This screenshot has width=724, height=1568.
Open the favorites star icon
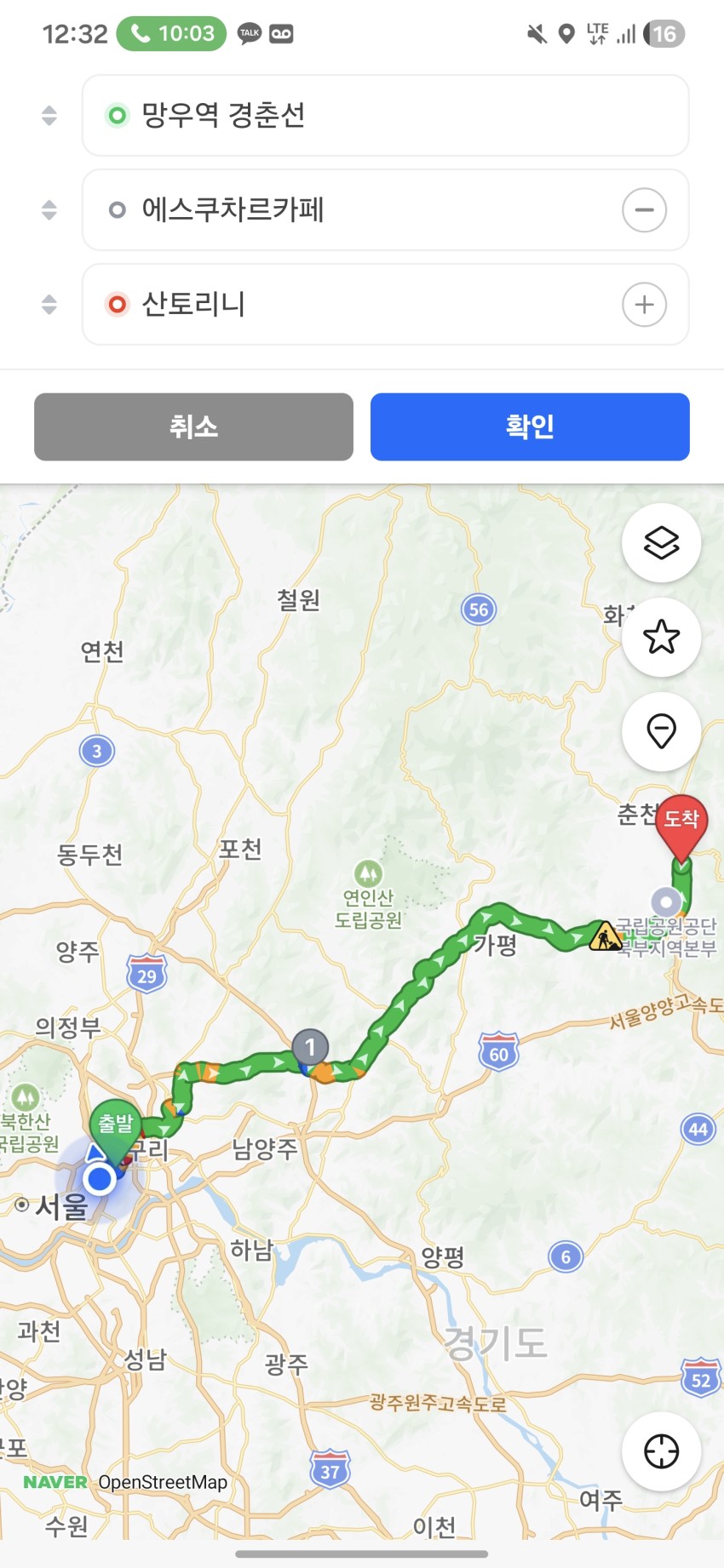tap(662, 637)
